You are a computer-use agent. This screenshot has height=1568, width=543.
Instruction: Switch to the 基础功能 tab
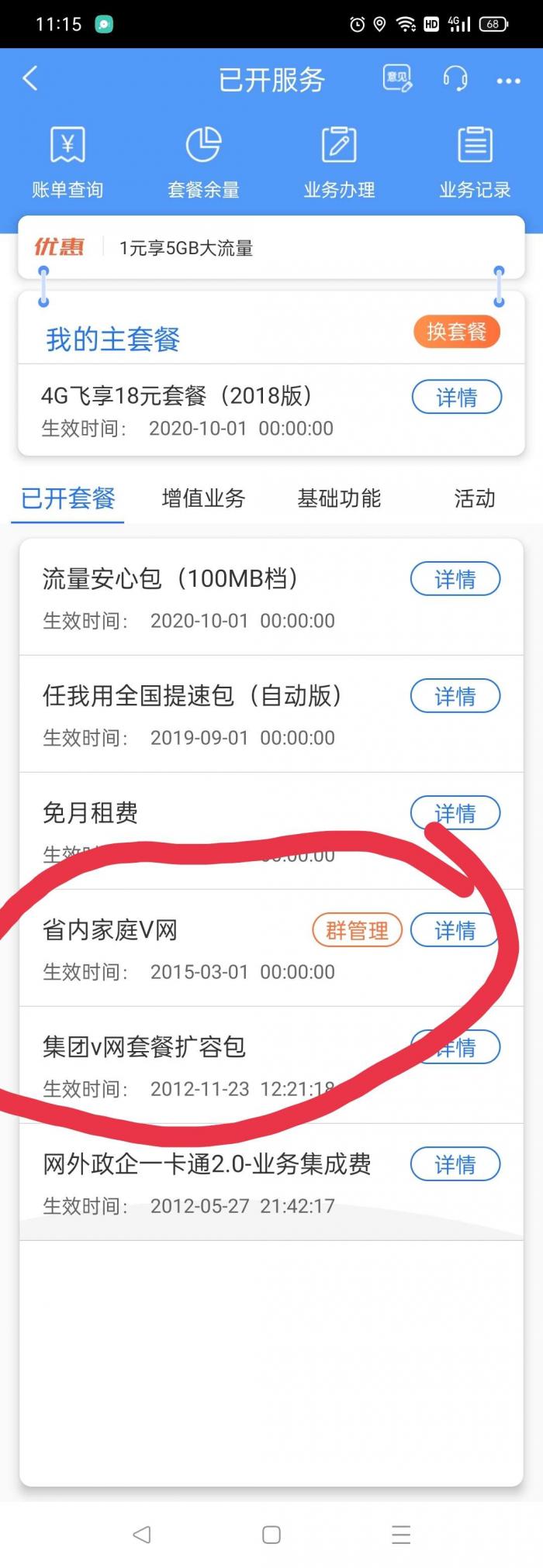[x=339, y=498]
